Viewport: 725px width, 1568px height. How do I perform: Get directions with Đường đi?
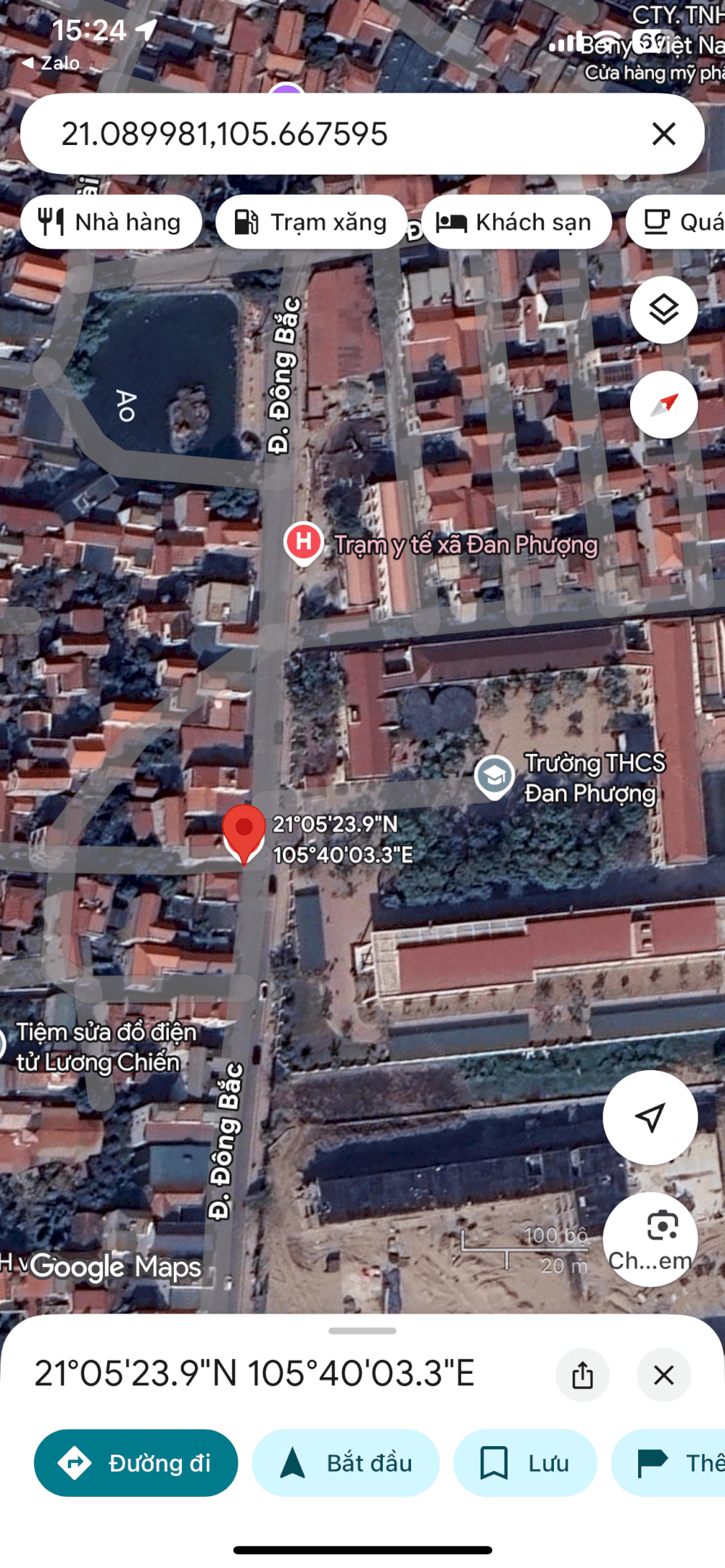pos(136,1463)
